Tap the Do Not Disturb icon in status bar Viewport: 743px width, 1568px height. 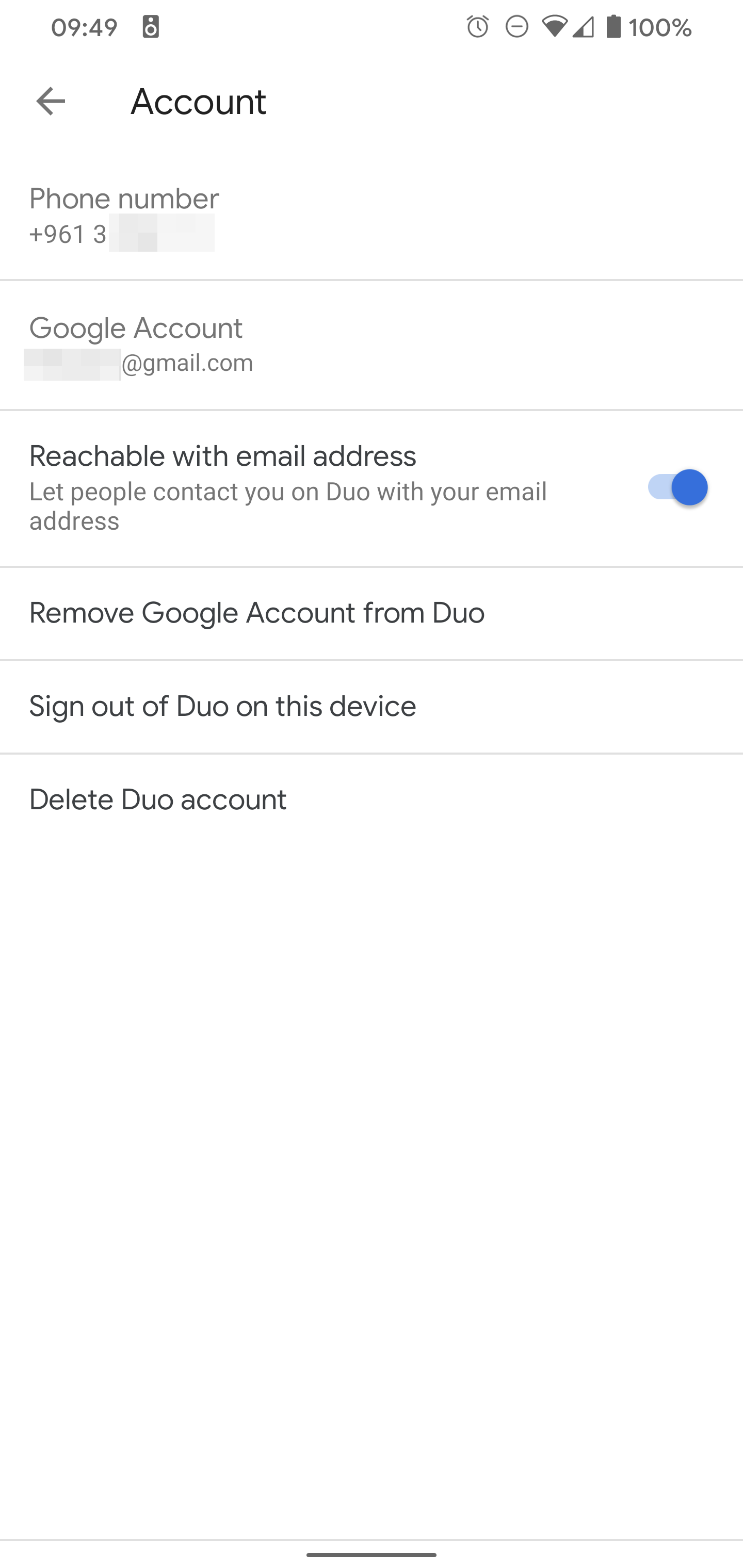point(516,27)
